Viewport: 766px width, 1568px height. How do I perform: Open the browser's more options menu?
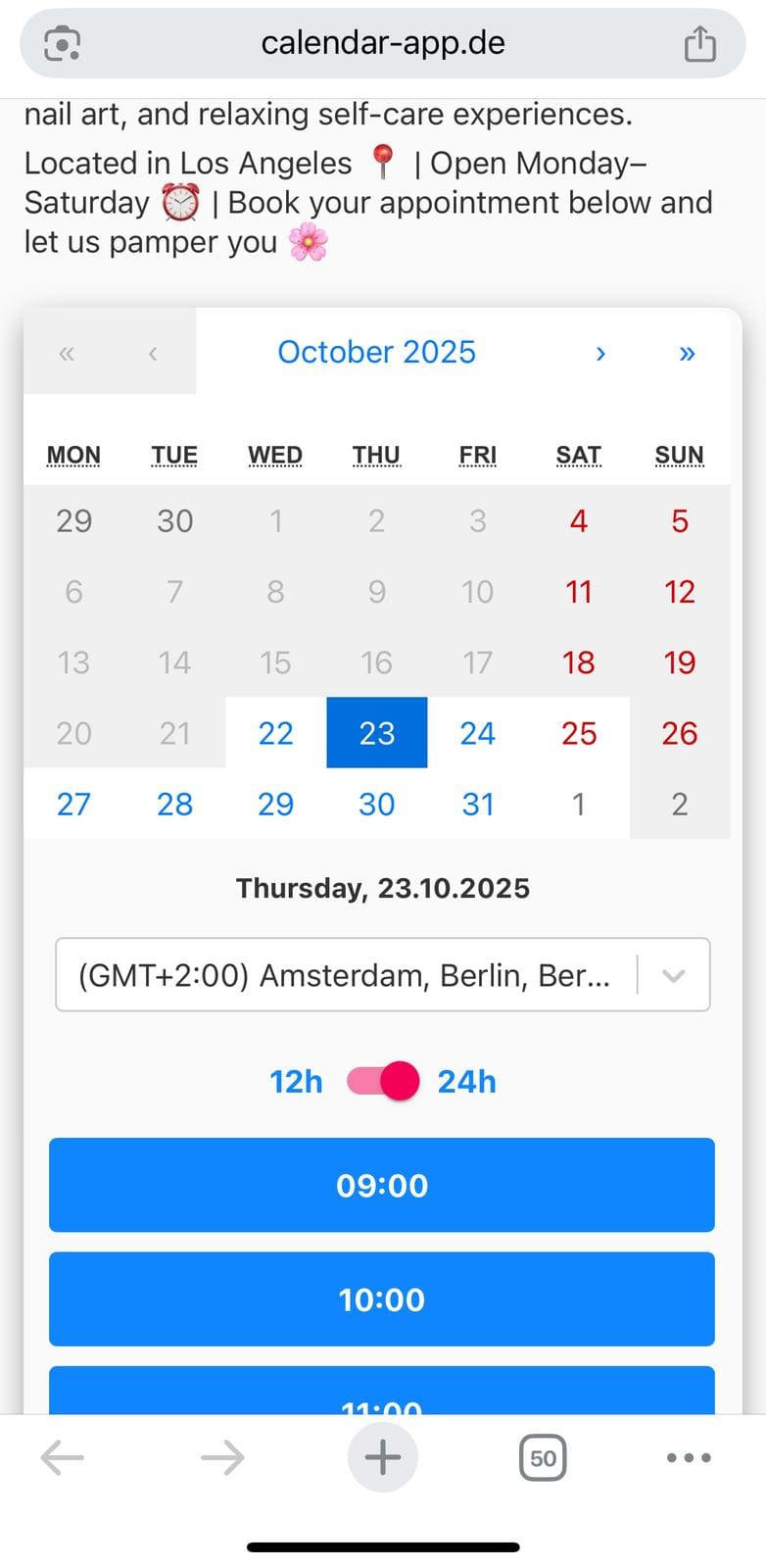tap(689, 1457)
